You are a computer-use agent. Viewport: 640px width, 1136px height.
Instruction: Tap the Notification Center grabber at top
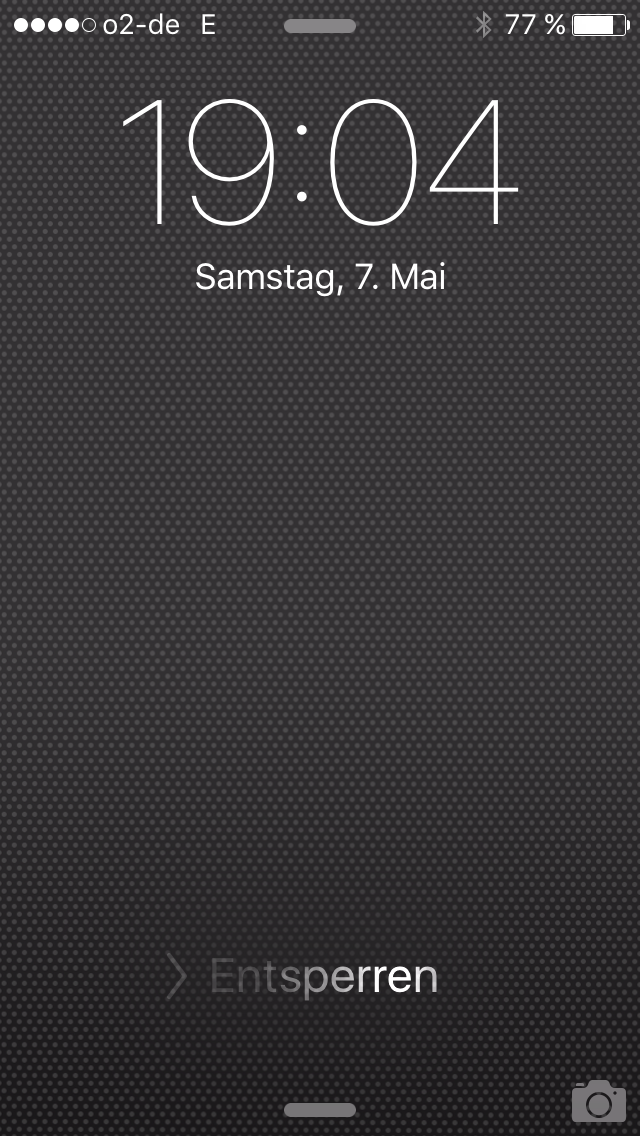320,26
